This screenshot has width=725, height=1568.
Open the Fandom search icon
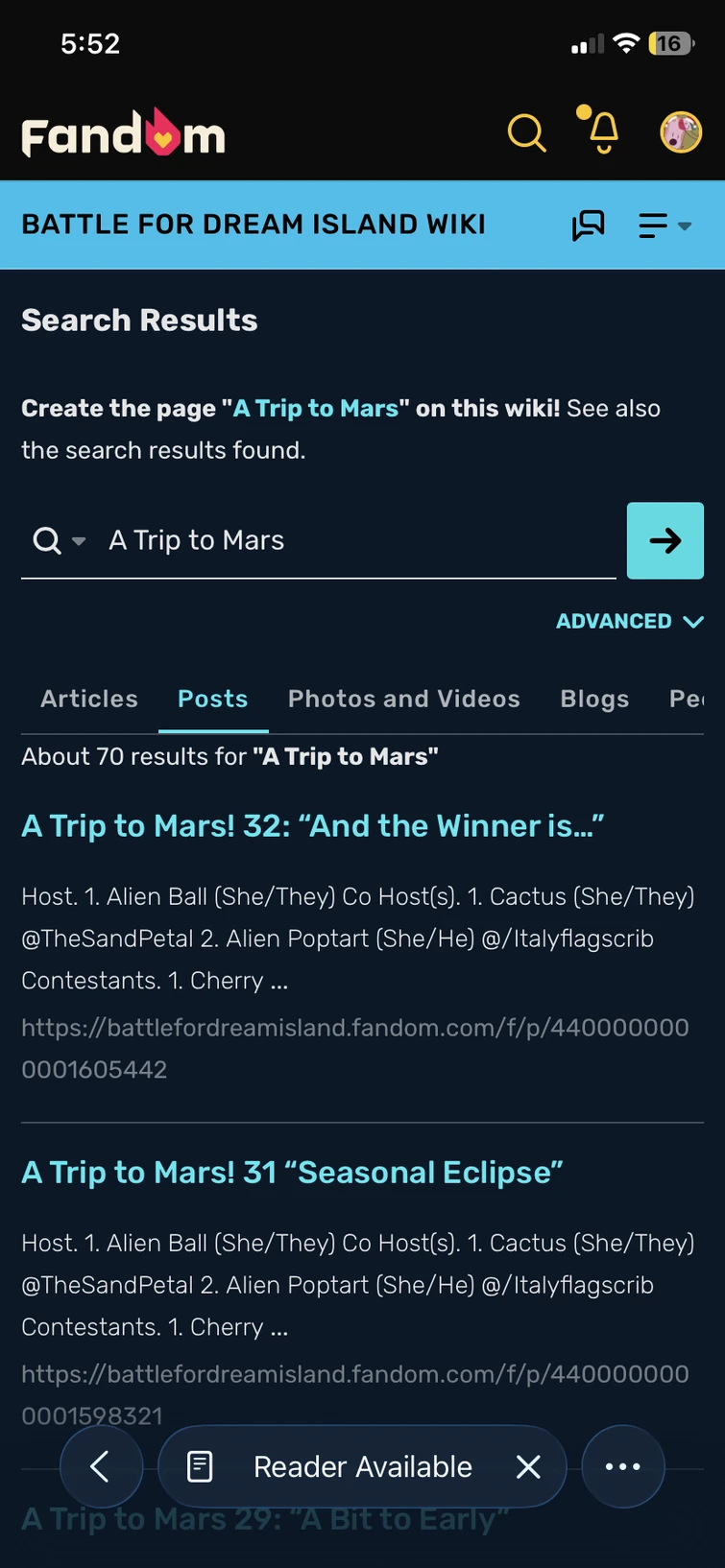(526, 133)
